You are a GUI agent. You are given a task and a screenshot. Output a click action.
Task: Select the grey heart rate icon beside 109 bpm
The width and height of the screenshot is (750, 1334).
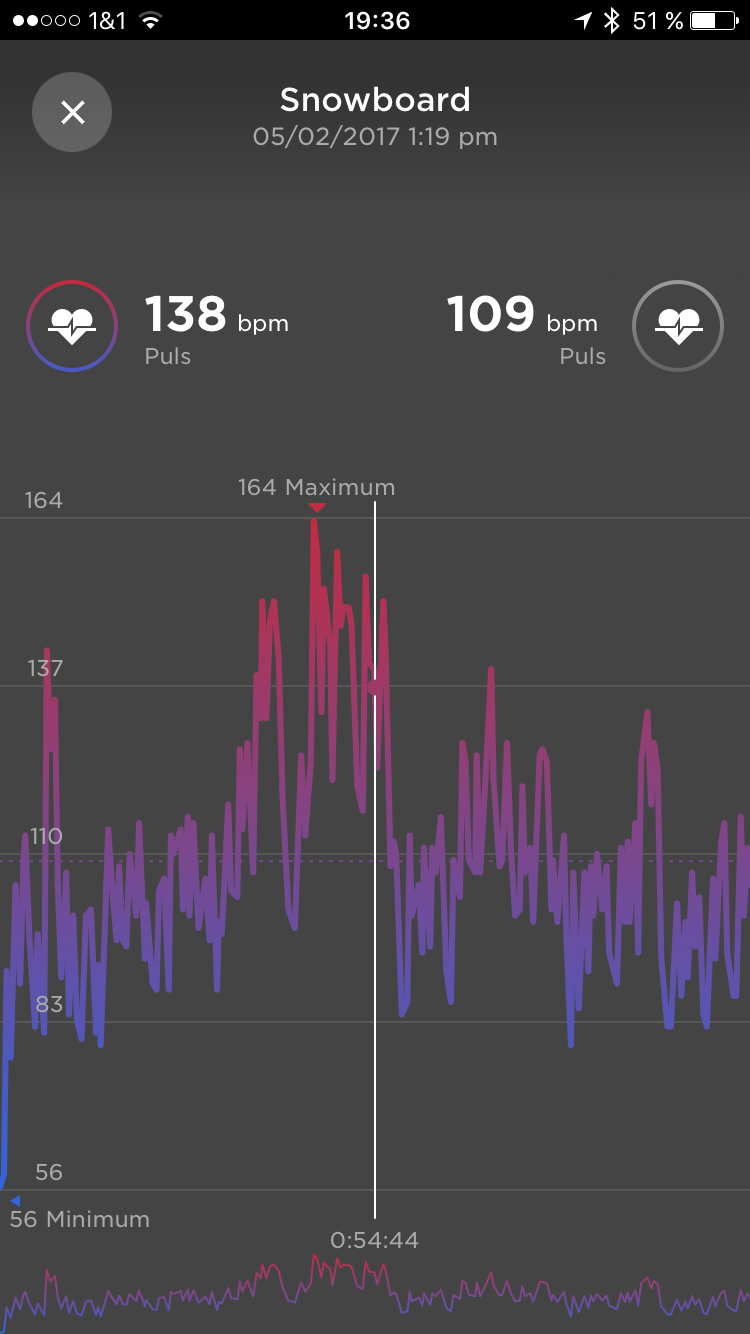tap(678, 326)
